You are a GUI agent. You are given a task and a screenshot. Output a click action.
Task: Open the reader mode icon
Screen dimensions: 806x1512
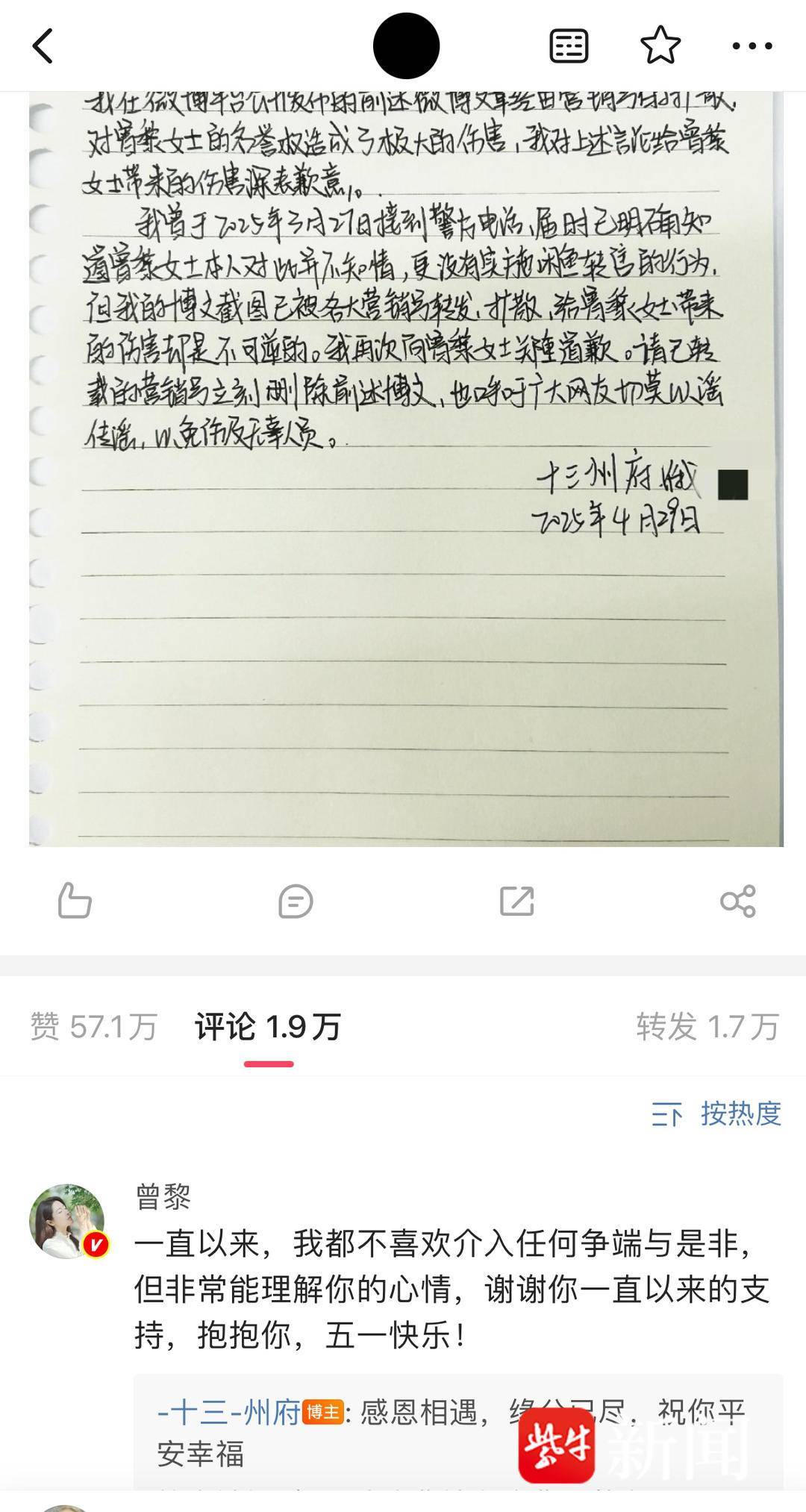(x=569, y=46)
